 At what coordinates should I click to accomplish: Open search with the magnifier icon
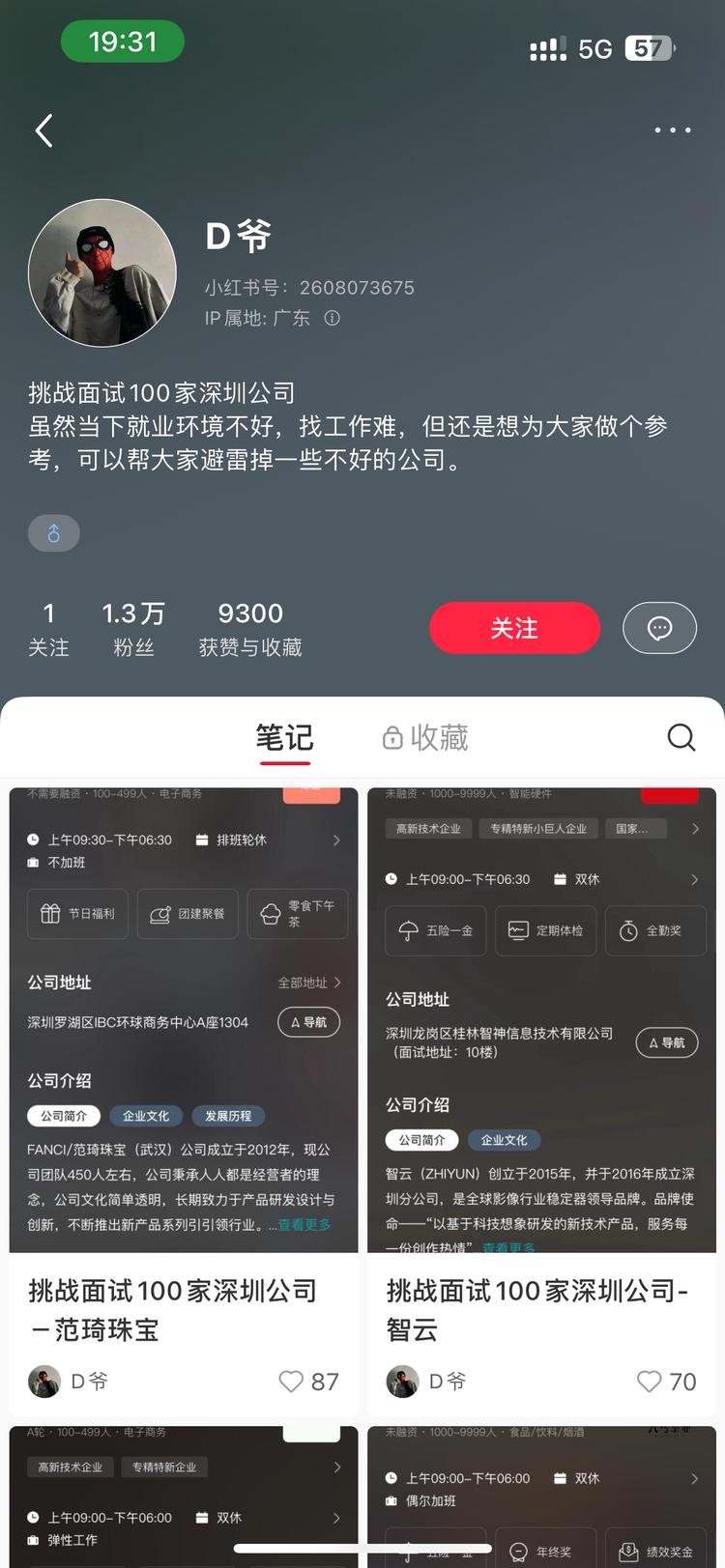(681, 737)
